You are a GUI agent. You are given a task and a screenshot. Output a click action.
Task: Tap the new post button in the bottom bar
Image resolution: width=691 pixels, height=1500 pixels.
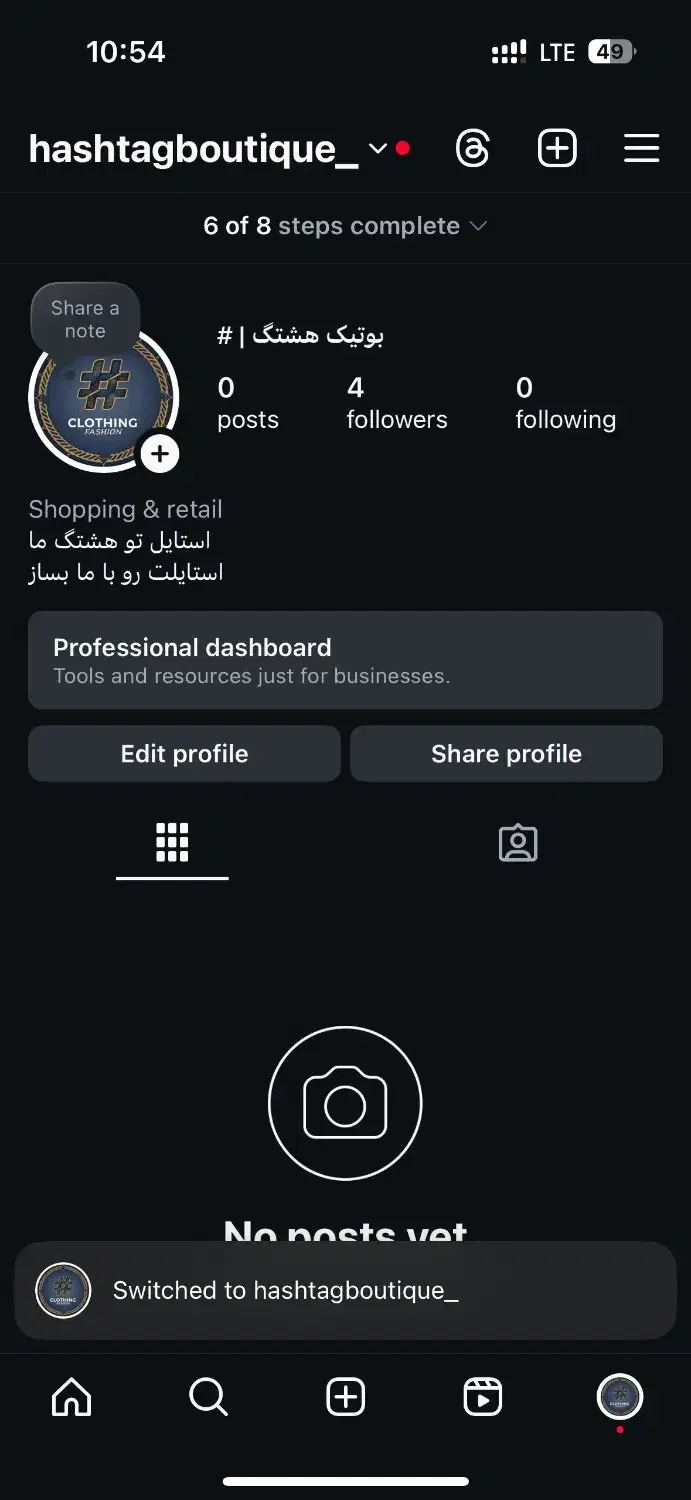pos(346,1397)
